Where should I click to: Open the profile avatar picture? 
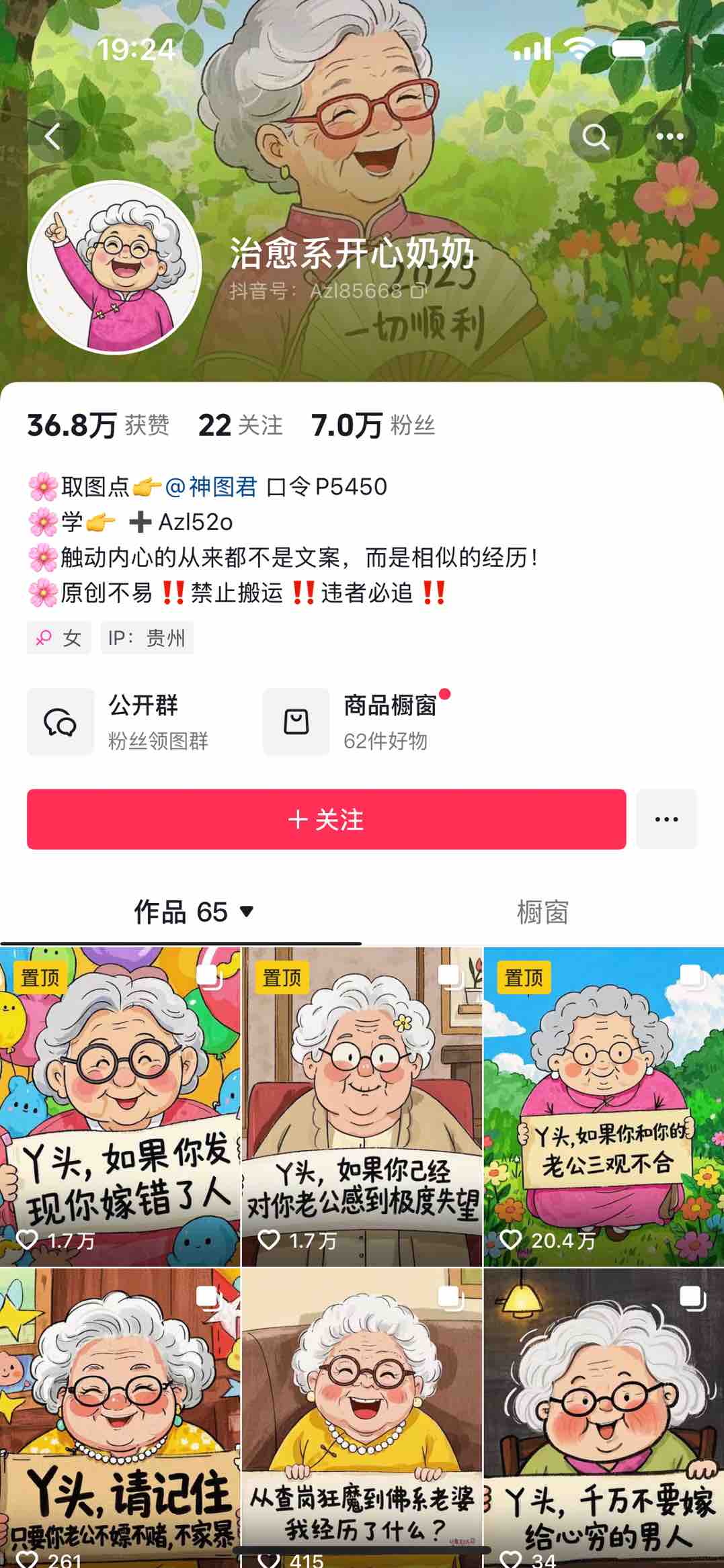(x=115, y=267)
